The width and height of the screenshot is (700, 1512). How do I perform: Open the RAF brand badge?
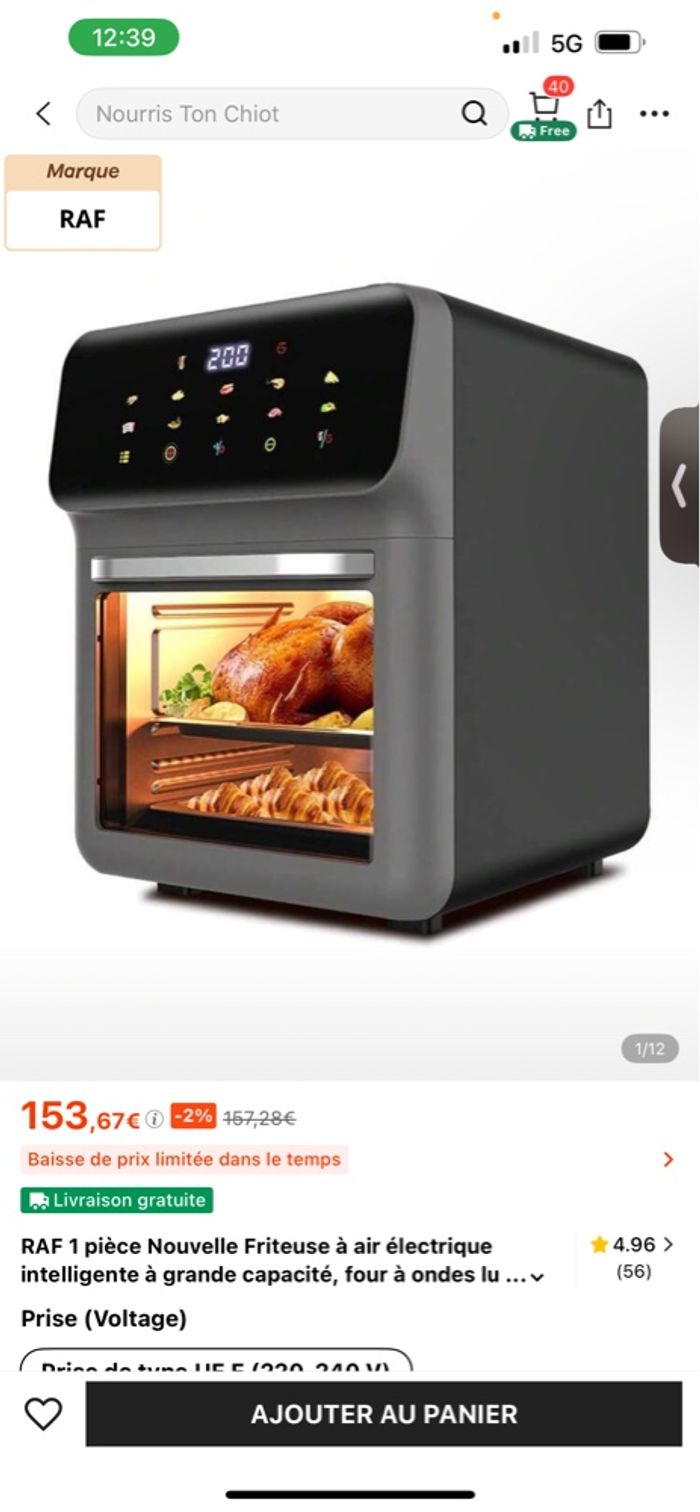point(83,203)
